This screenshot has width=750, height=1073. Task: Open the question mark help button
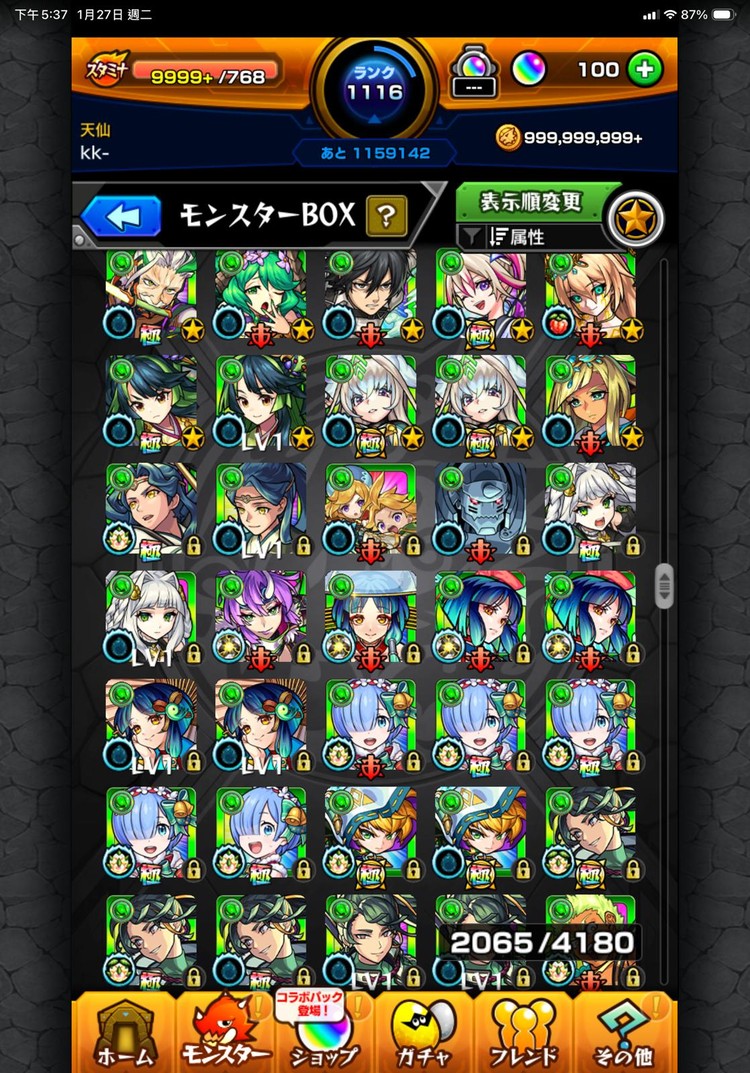386,214
